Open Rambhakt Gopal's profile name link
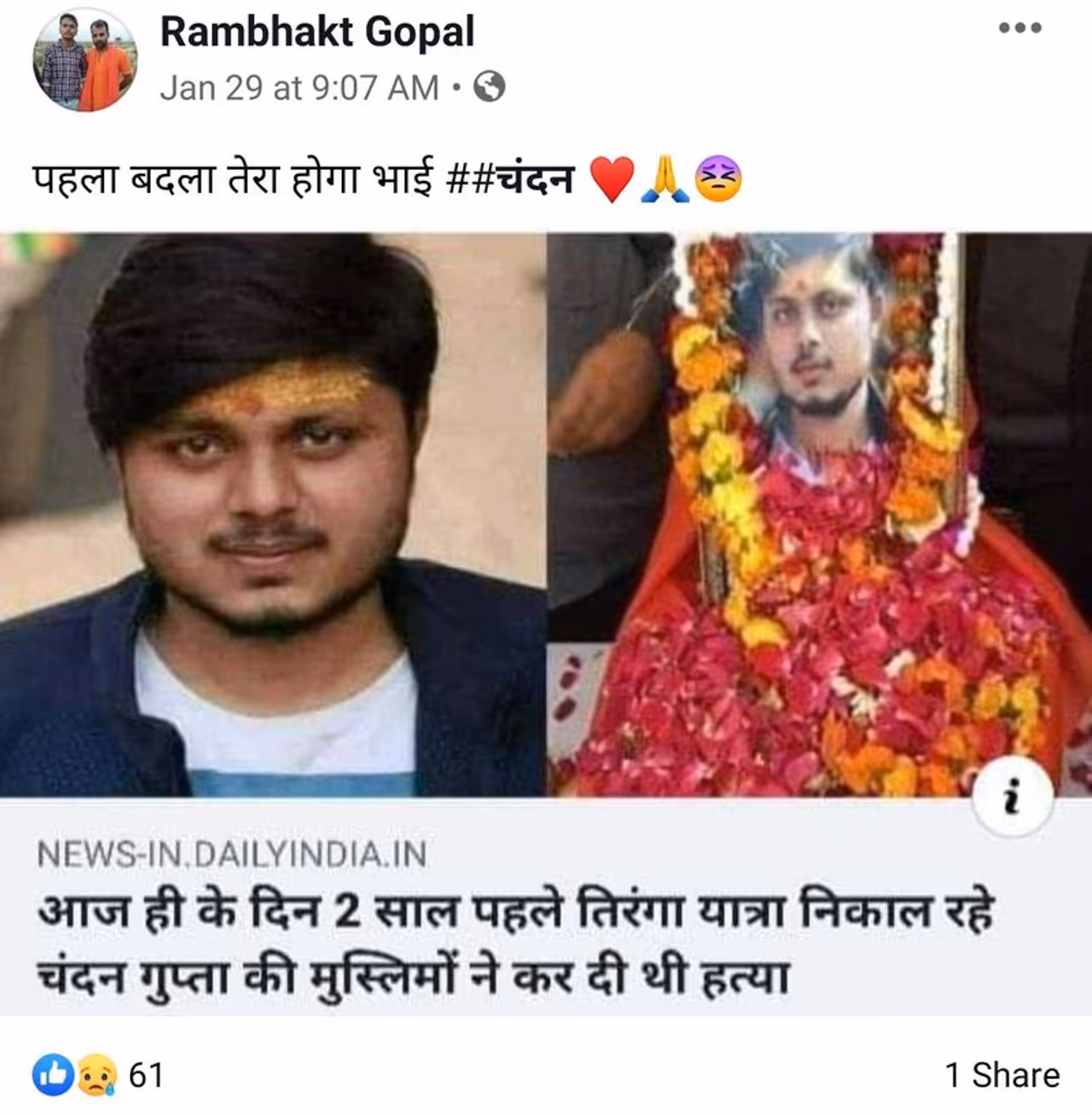The image size is (1092, 1115). tap(317, 32)
